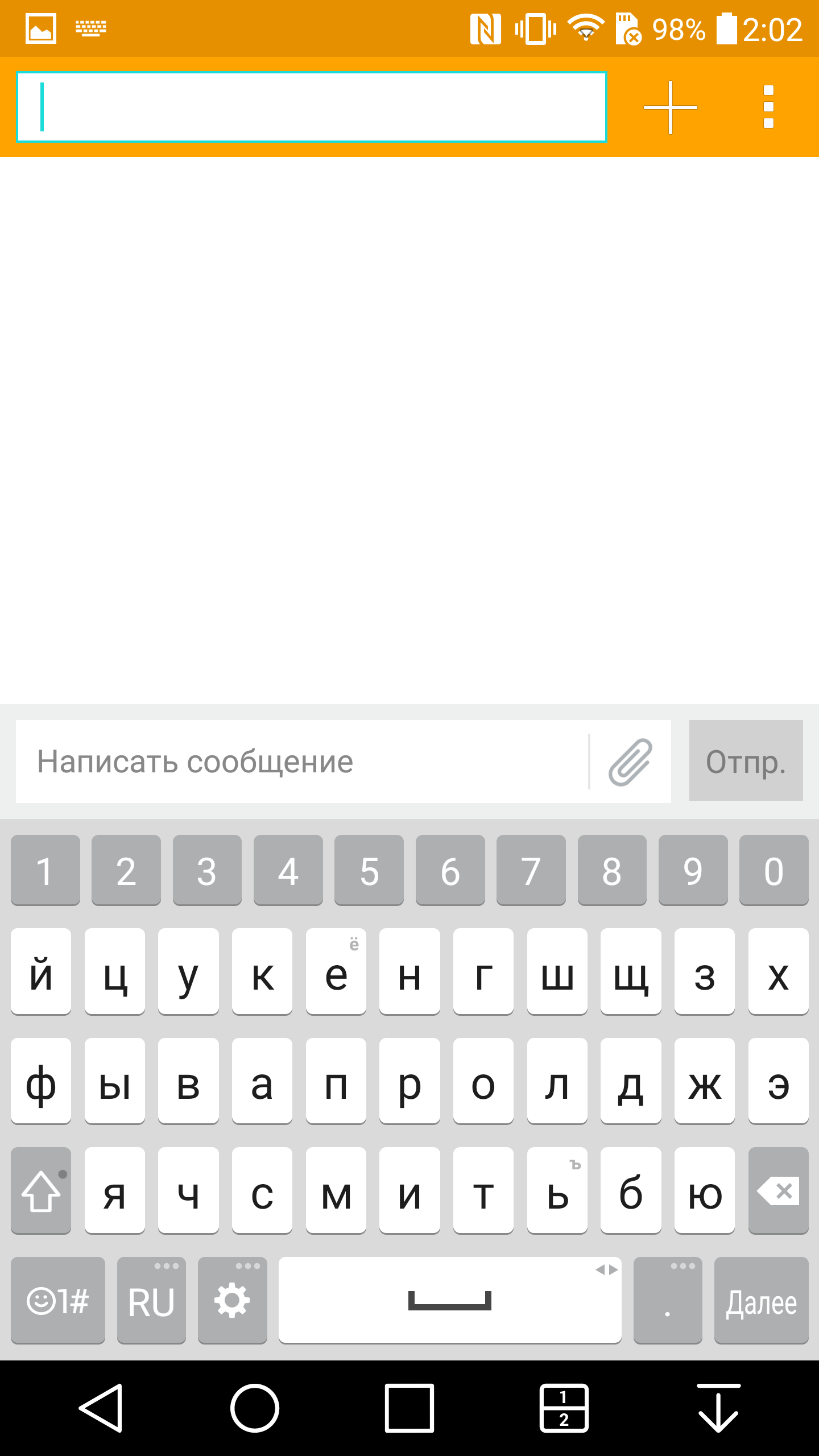Hide the keyboard with down arrow
The image size is (819, 1456).
(x=718, y=1408)
